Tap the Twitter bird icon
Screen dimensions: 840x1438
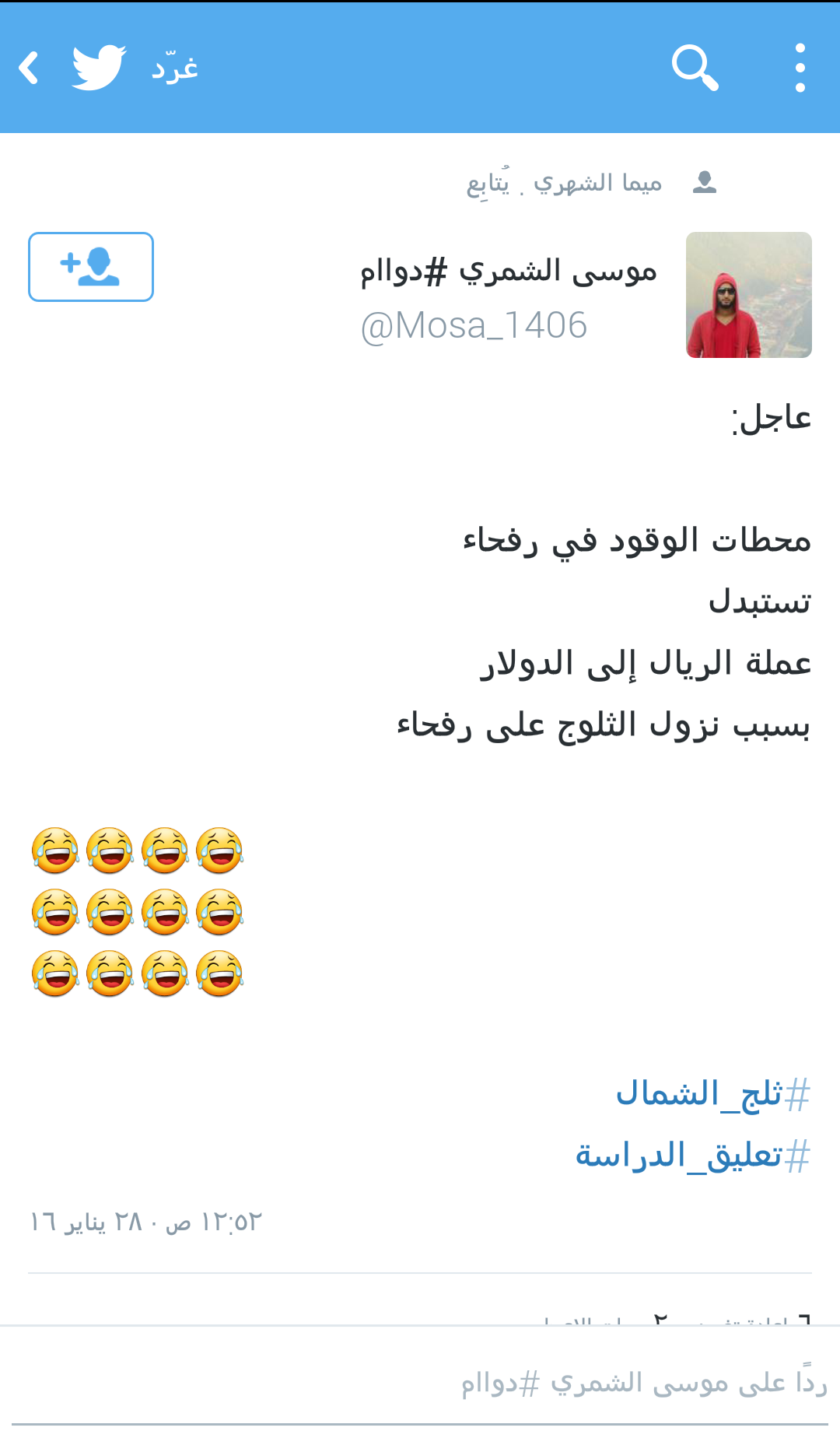pyautogui.click(x=99, y=68)
